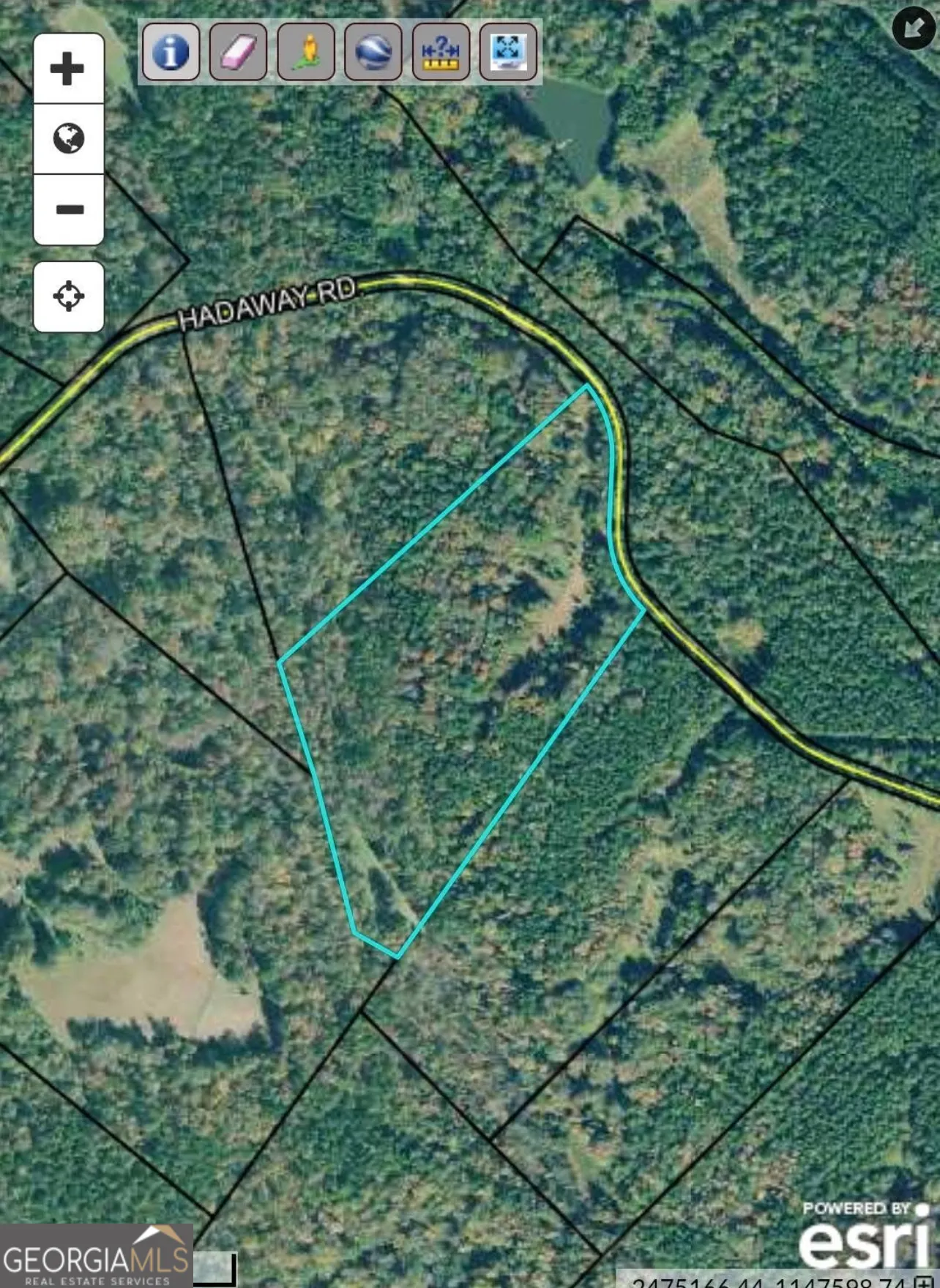Zoom in on the map
This screenshot has width=940, height=1288.
pyautogui.click(x=68, y=69)
